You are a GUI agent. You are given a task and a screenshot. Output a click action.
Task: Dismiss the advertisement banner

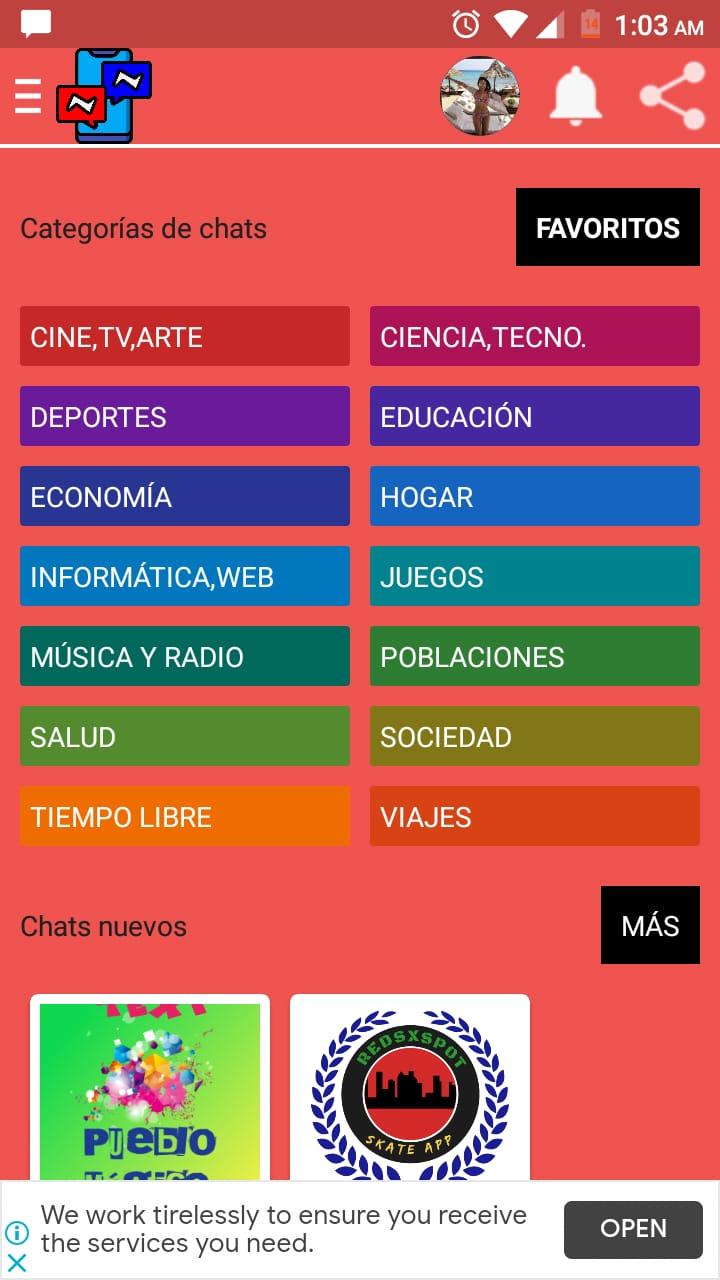click(17, 1262)
